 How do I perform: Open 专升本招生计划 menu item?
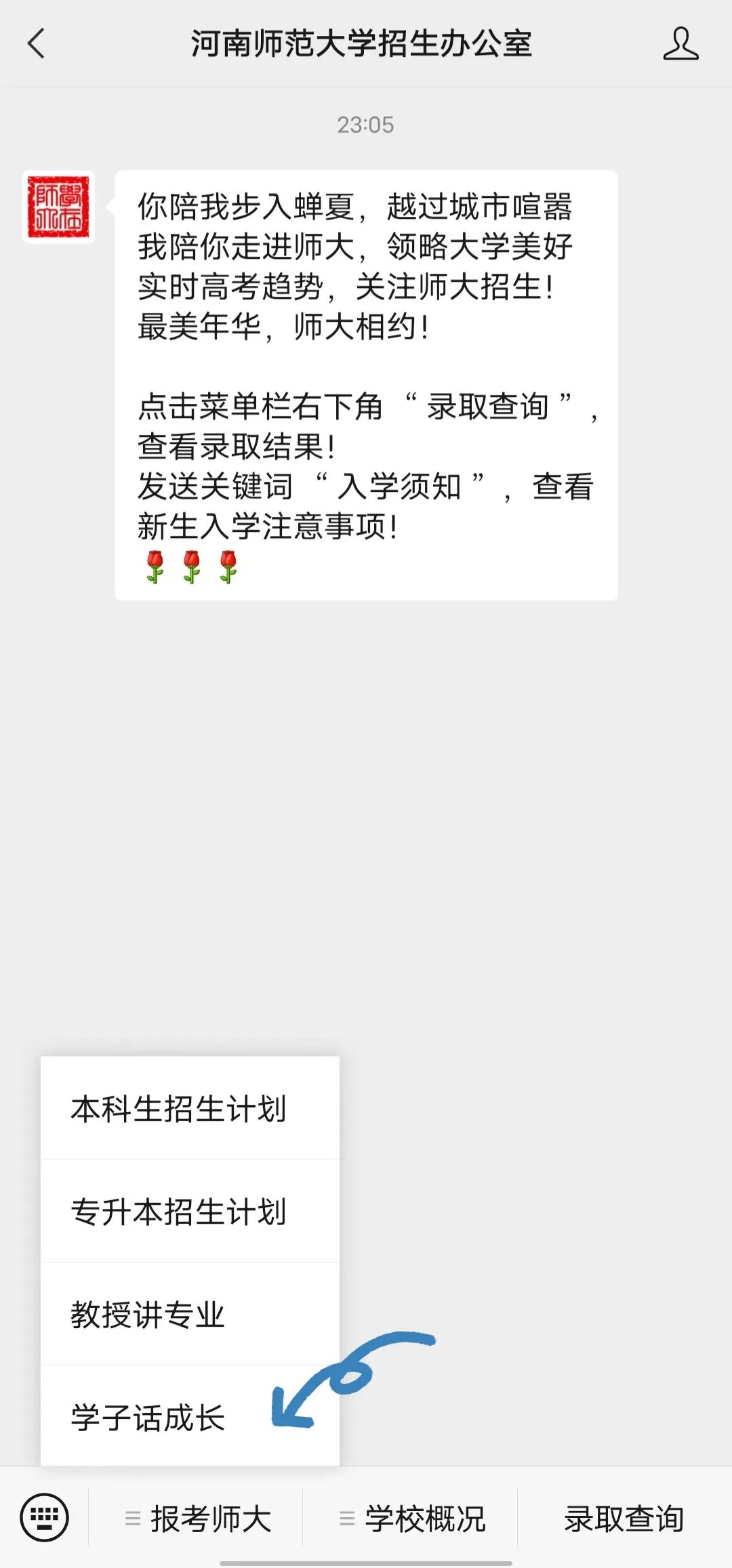point(190,1211)
